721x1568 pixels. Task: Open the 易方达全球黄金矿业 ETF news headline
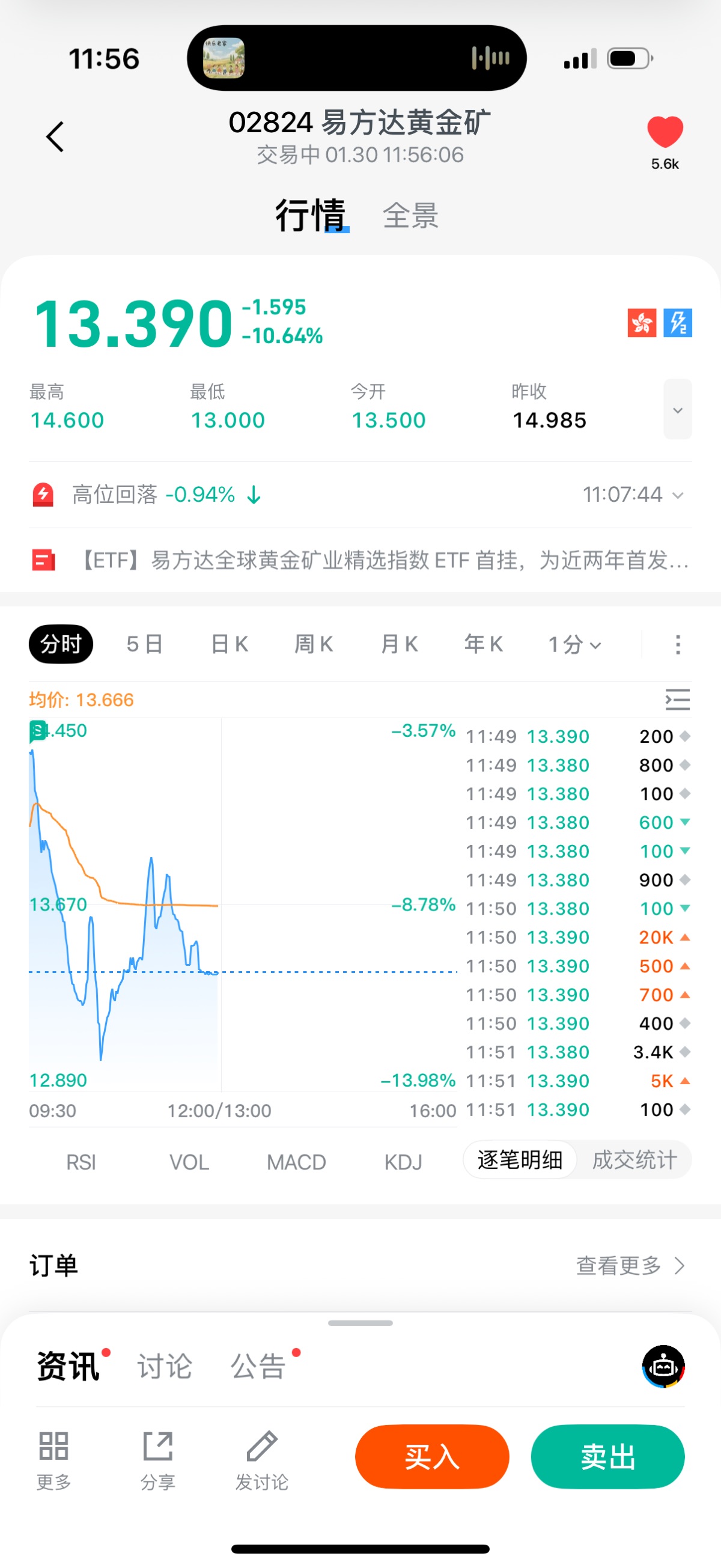coord(385,560)
